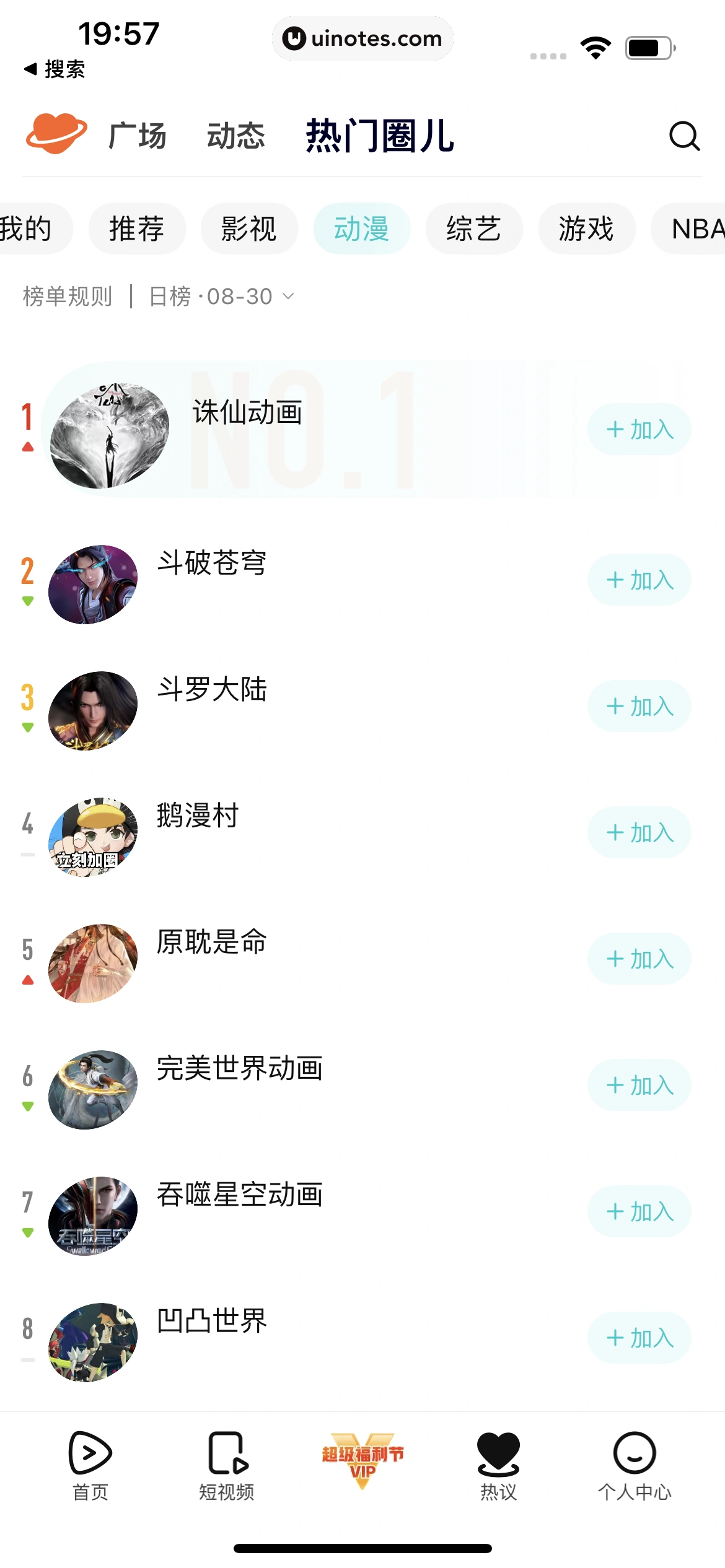Open the NBA category at list end
This screenshot has width=725, height=1568.
tap(697, 229)
